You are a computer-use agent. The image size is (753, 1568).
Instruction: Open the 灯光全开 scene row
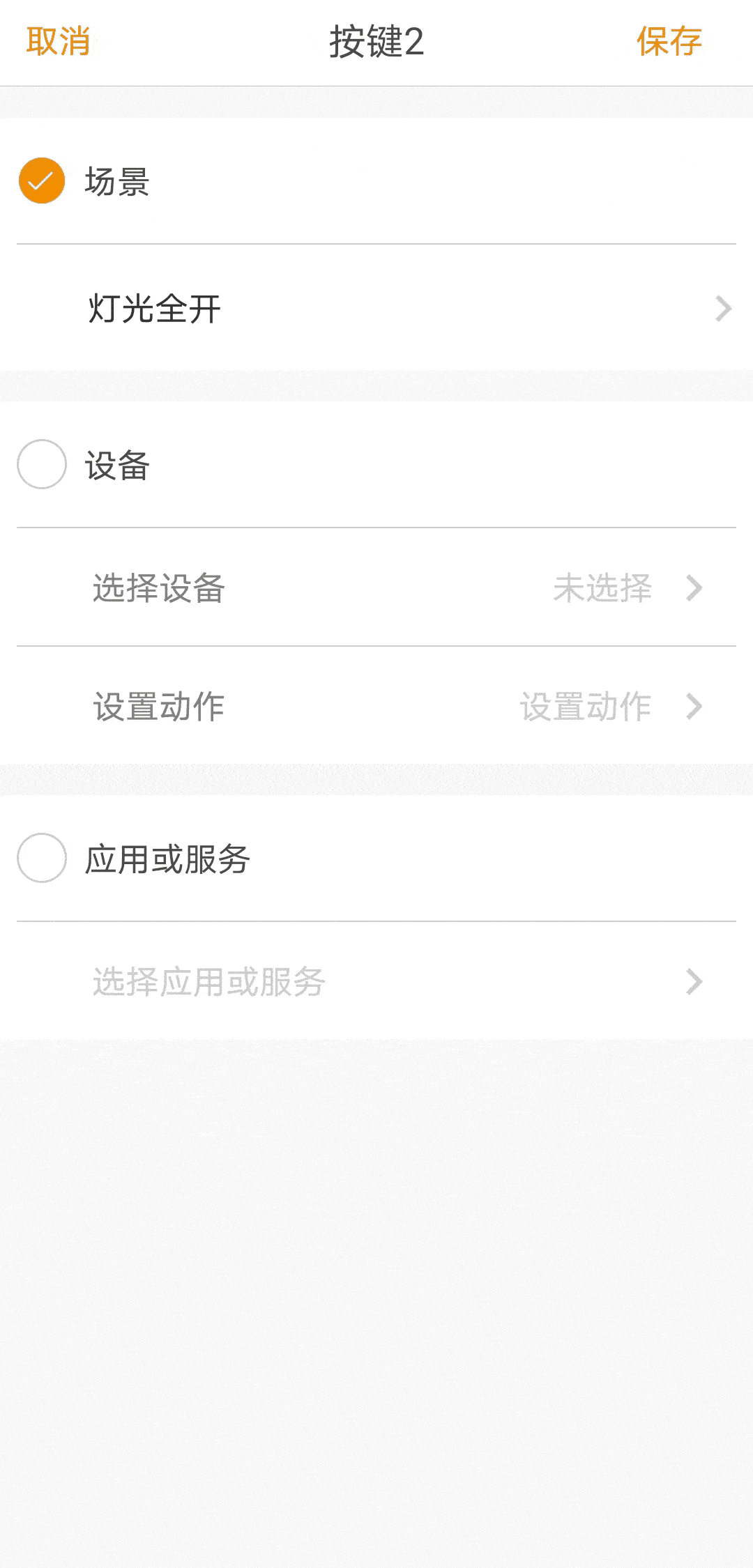pos(376,308)
